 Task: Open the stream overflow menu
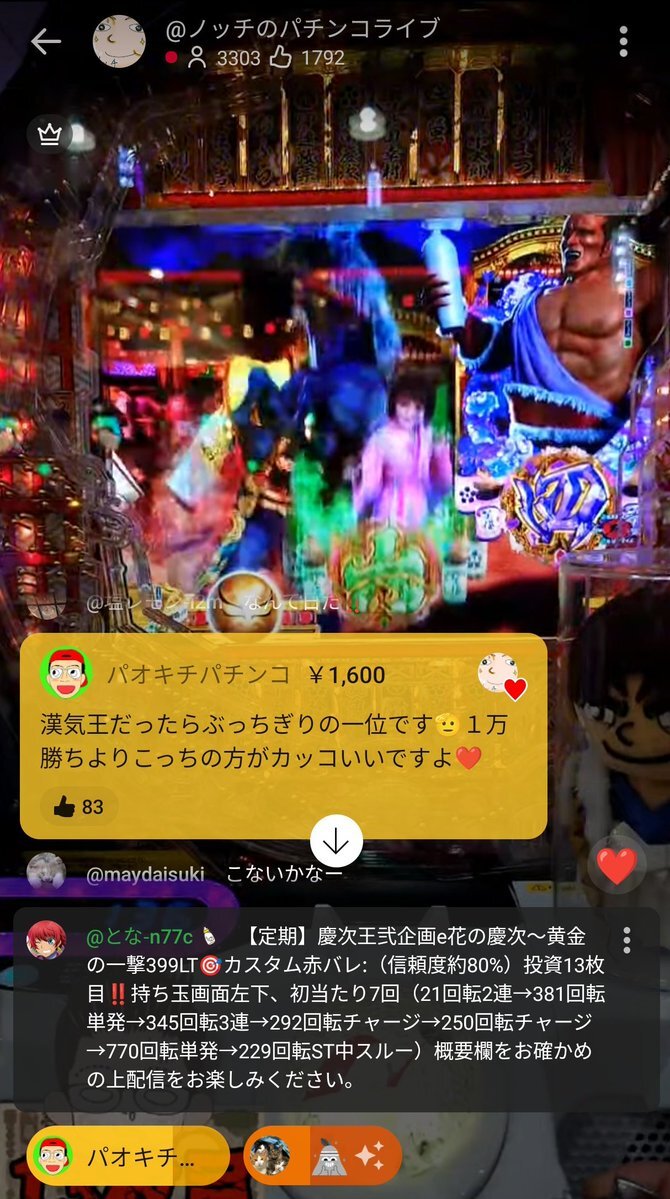[623, 42]
